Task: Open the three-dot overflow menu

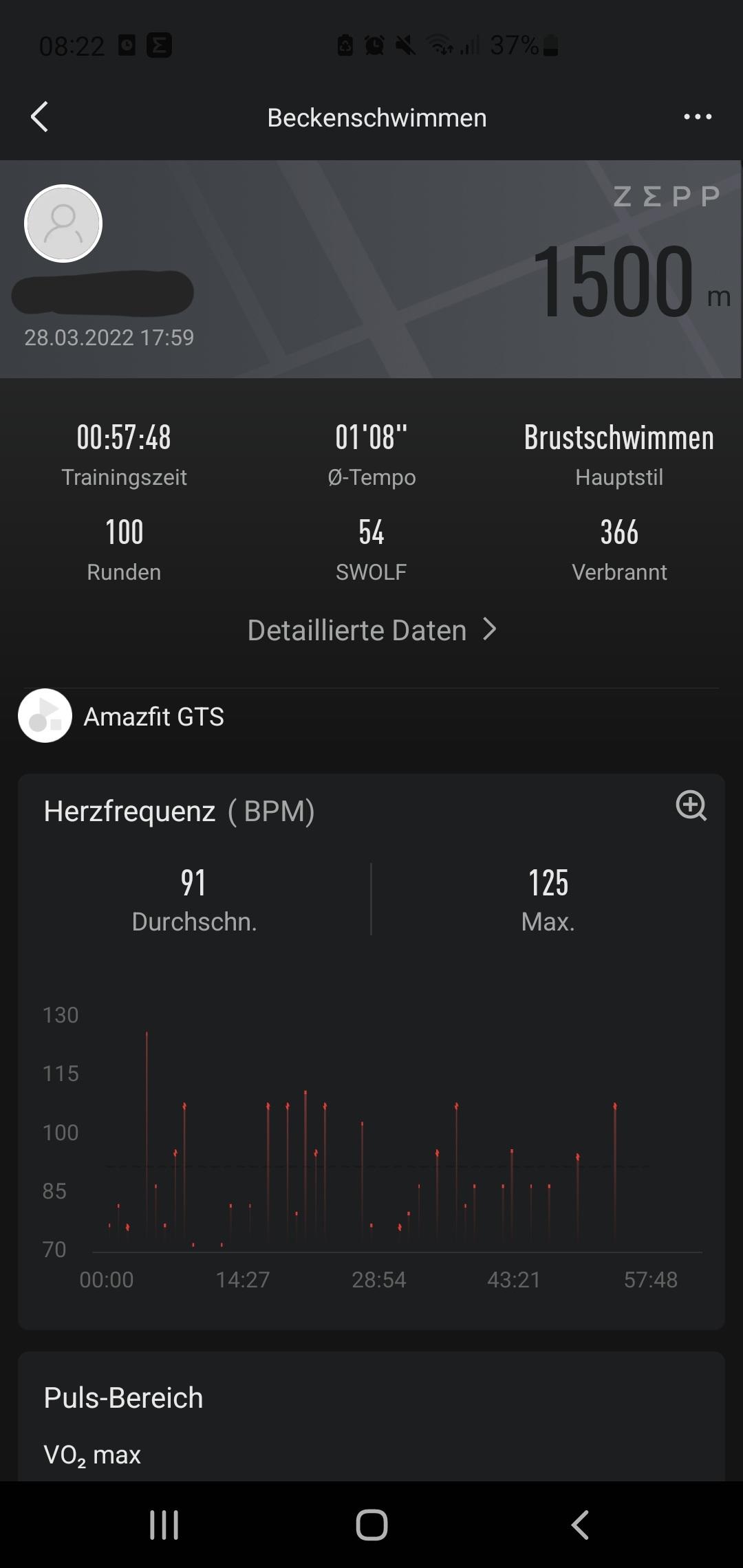Action: (698, 117)
